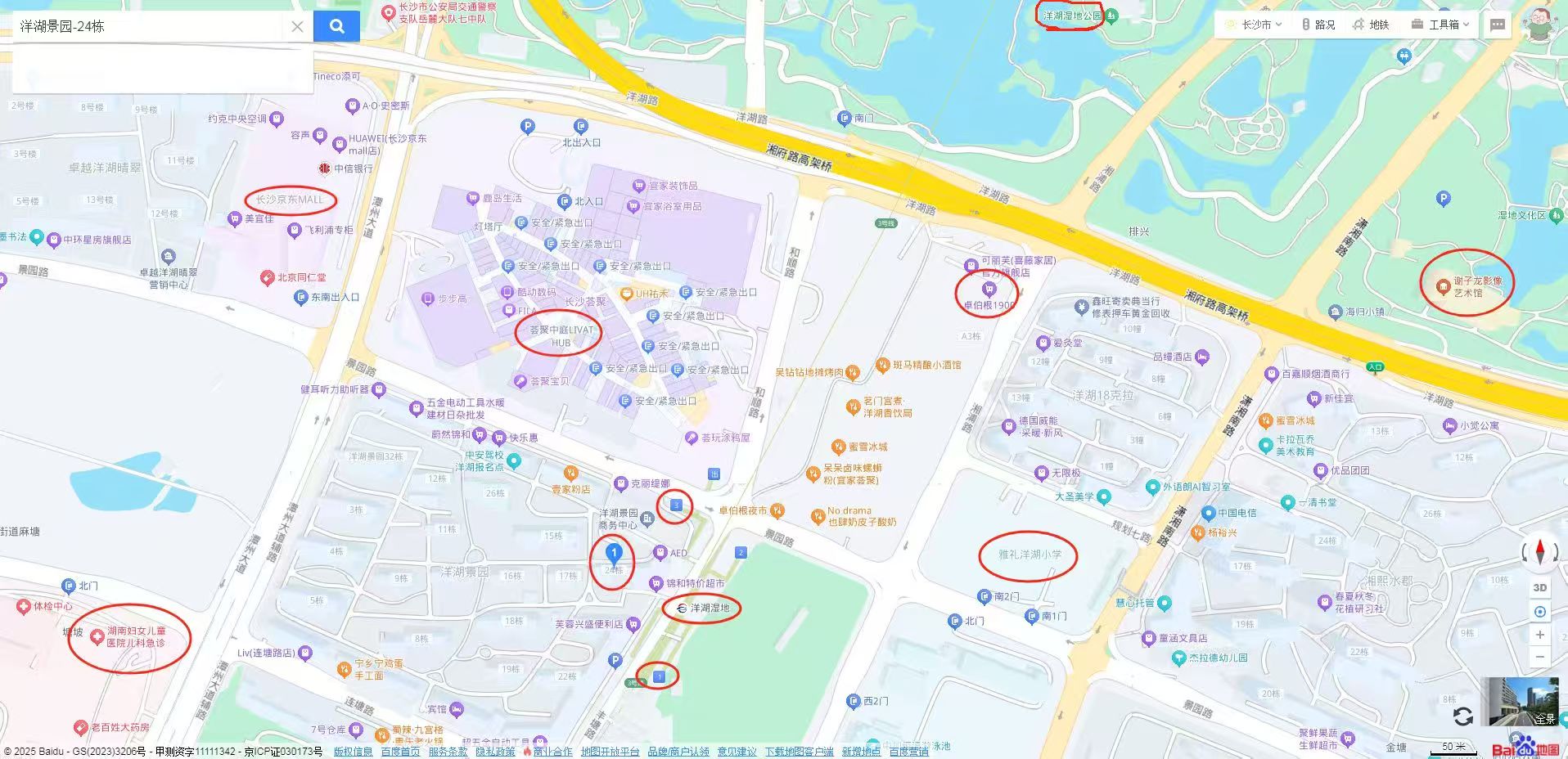The height and width of the screenshot is (759, 1568).
Task: Zoom in with the plus button
Action: (x=1539, y=635)
